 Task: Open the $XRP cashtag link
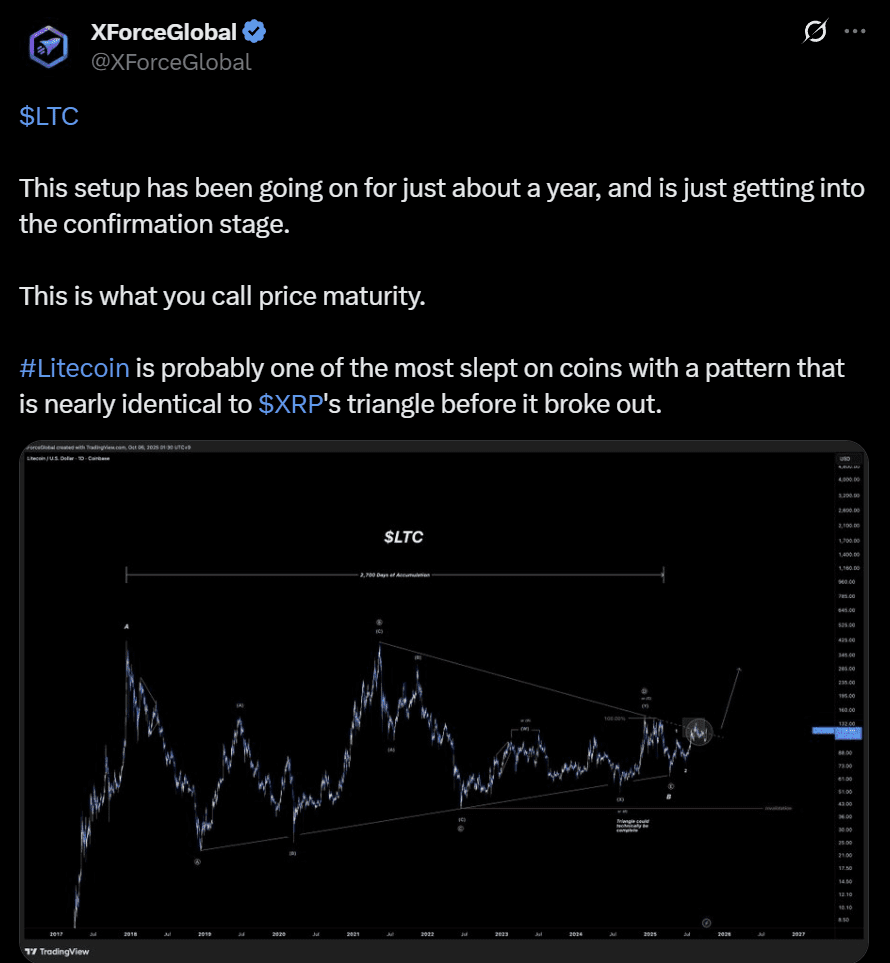[x=289, y=404]
